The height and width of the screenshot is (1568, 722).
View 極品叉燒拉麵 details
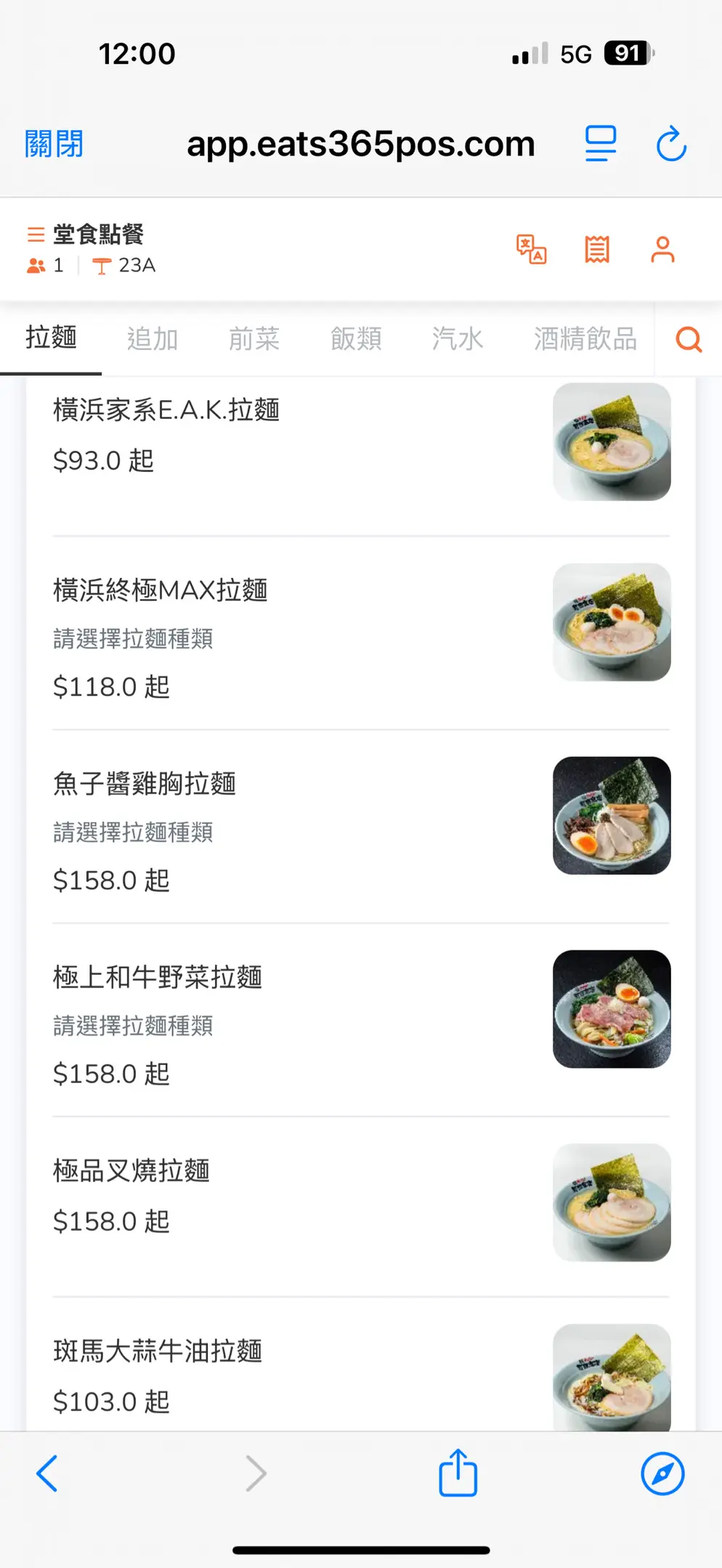coord(131,1171)
